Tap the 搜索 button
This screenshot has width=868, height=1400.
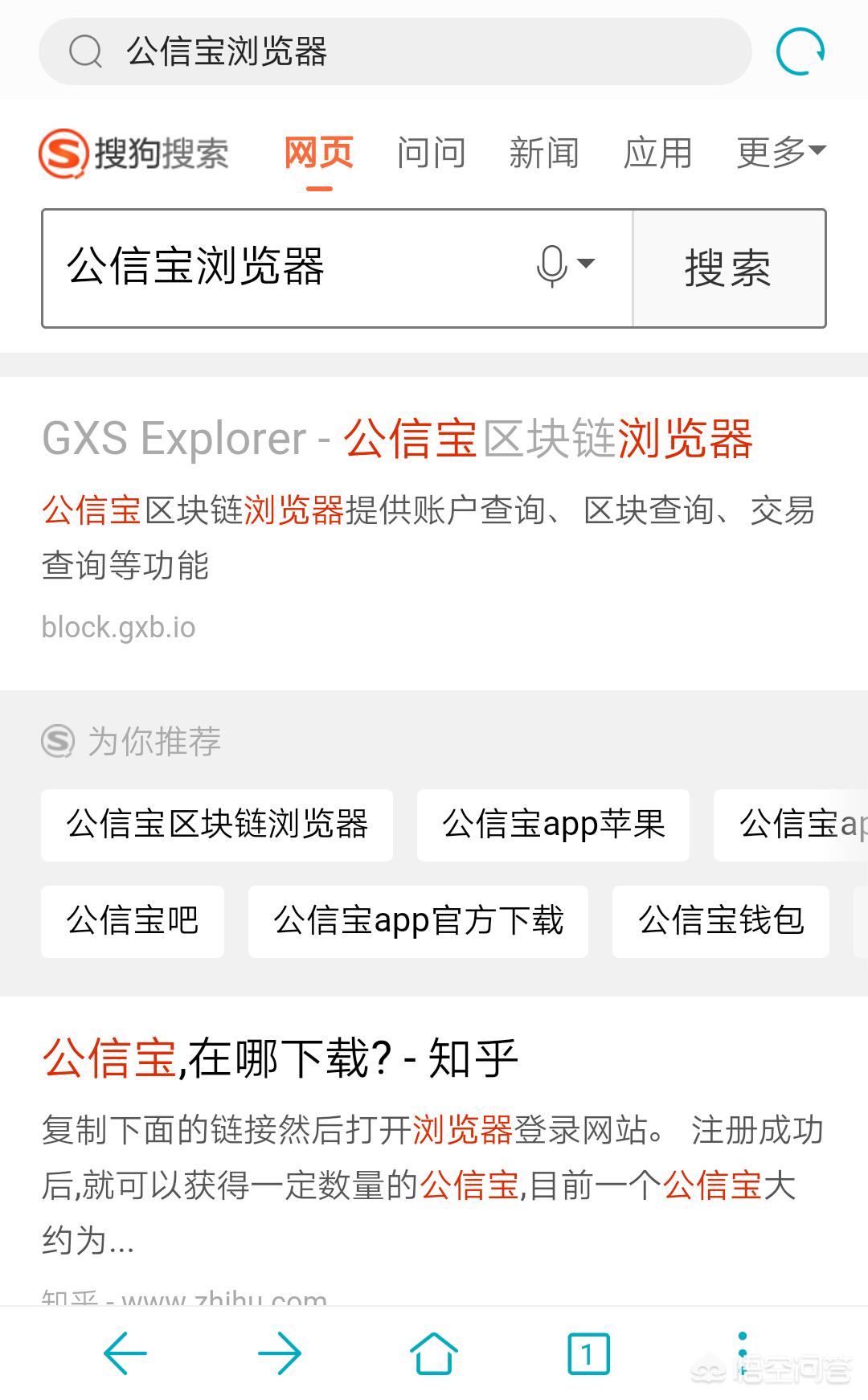click(x=729, y=268)
